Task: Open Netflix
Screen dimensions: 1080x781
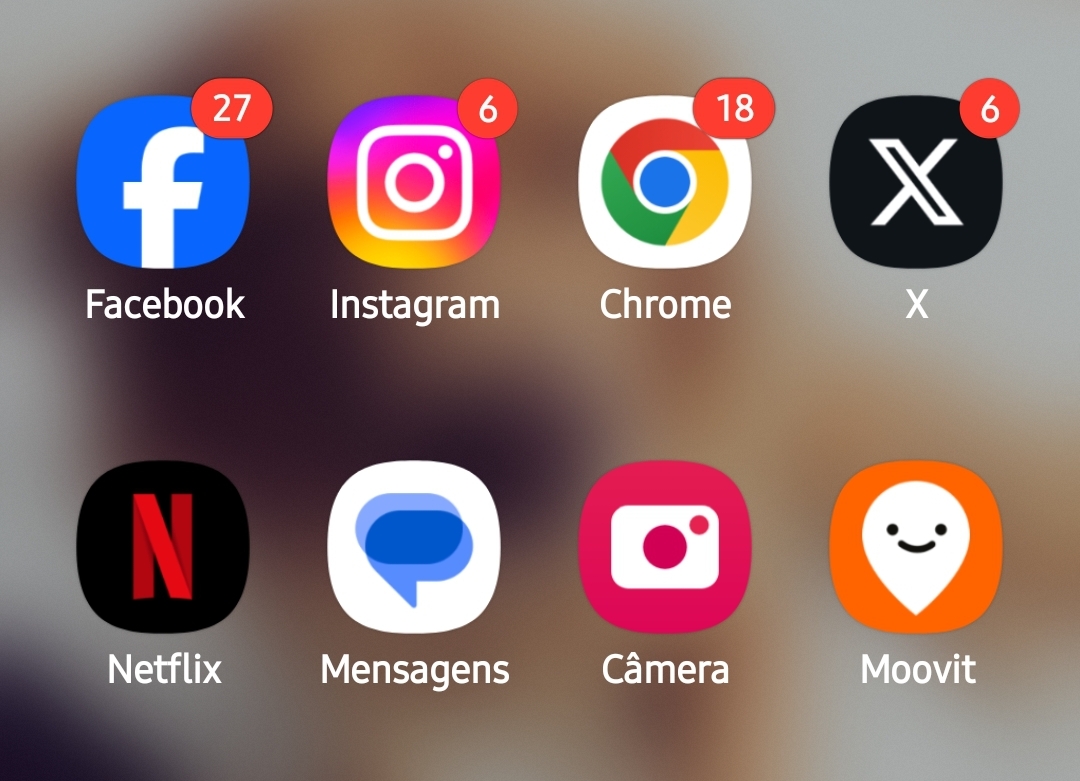Action: point(163,547)
